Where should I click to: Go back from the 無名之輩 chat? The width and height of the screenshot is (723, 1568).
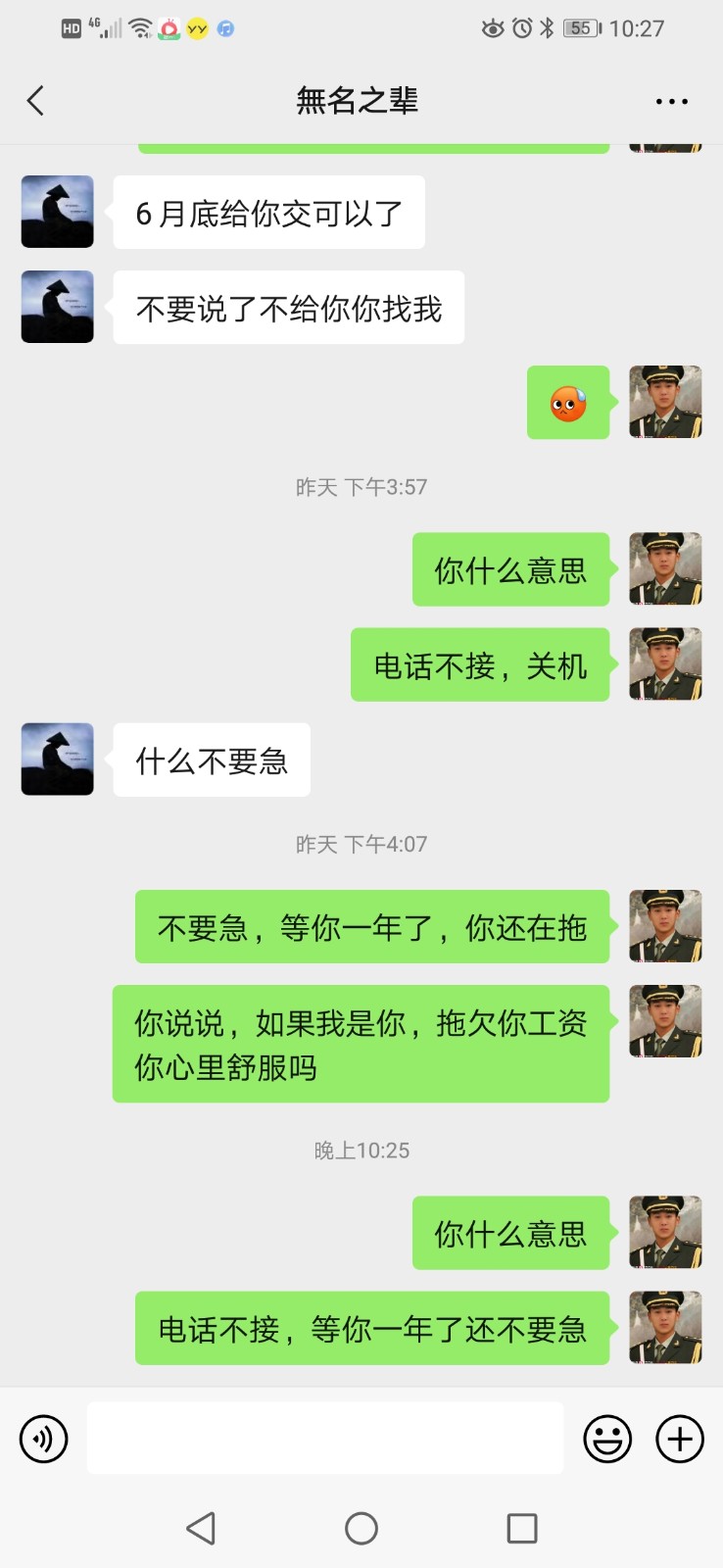point(36,101)
